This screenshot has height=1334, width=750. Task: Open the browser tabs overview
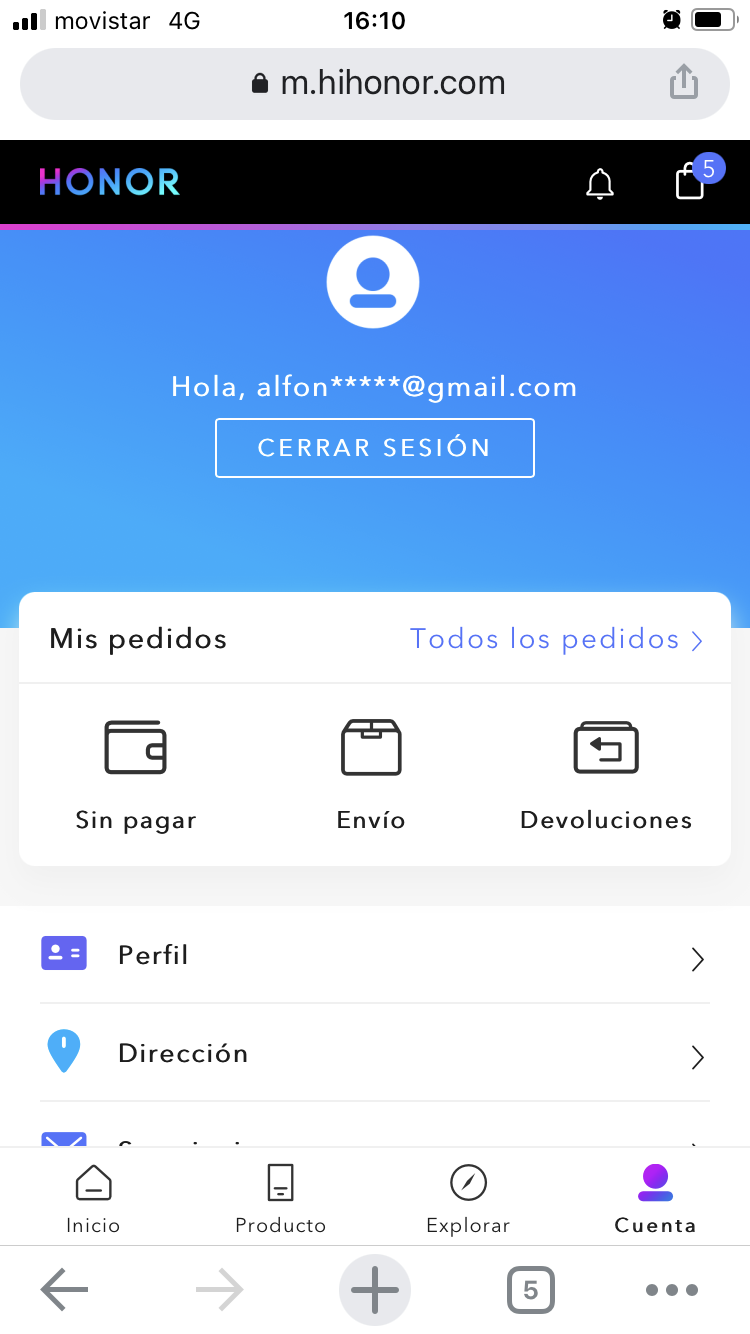click(x=530, y=1289)
